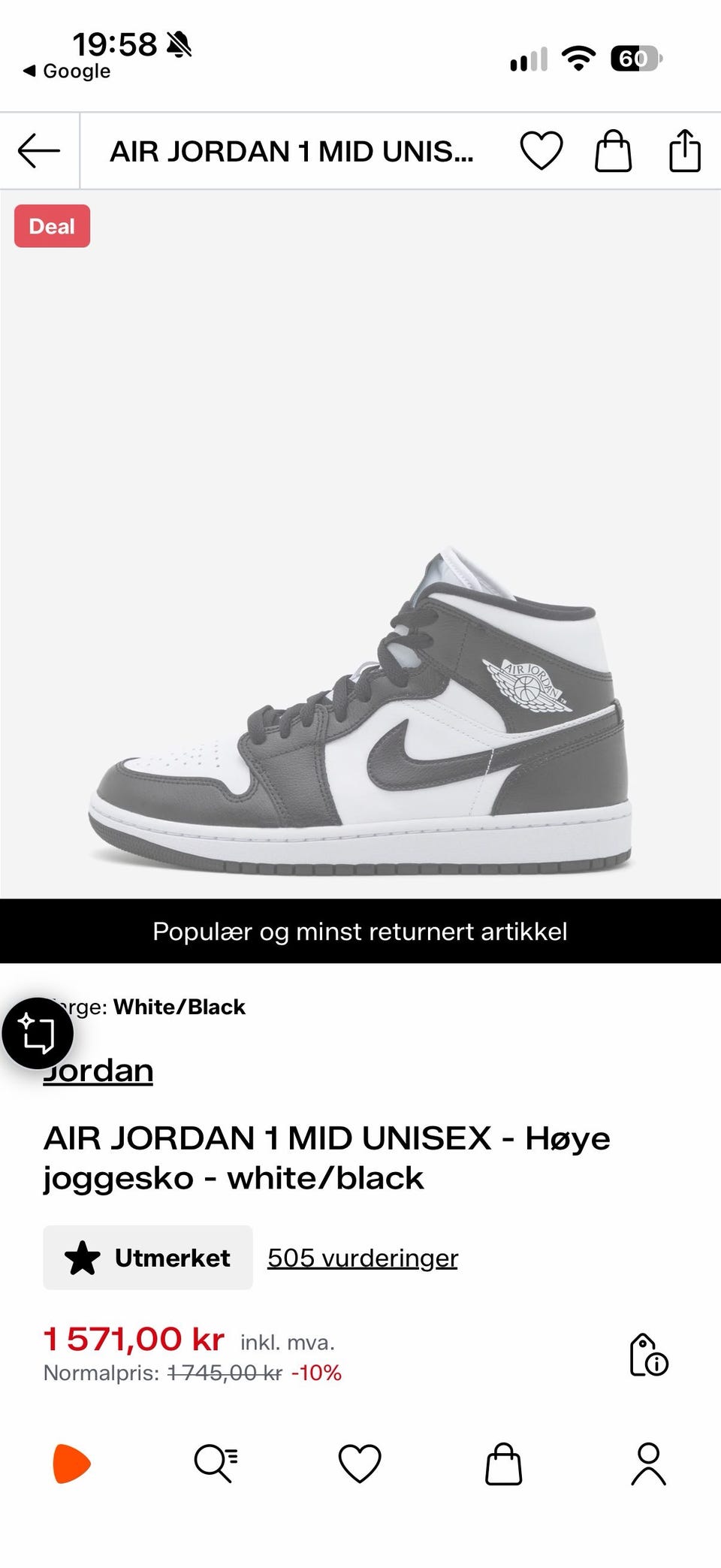This screenshot has height=1568, width=721.
Task: Share this Air Jordan product
Action: coord(685,150)
